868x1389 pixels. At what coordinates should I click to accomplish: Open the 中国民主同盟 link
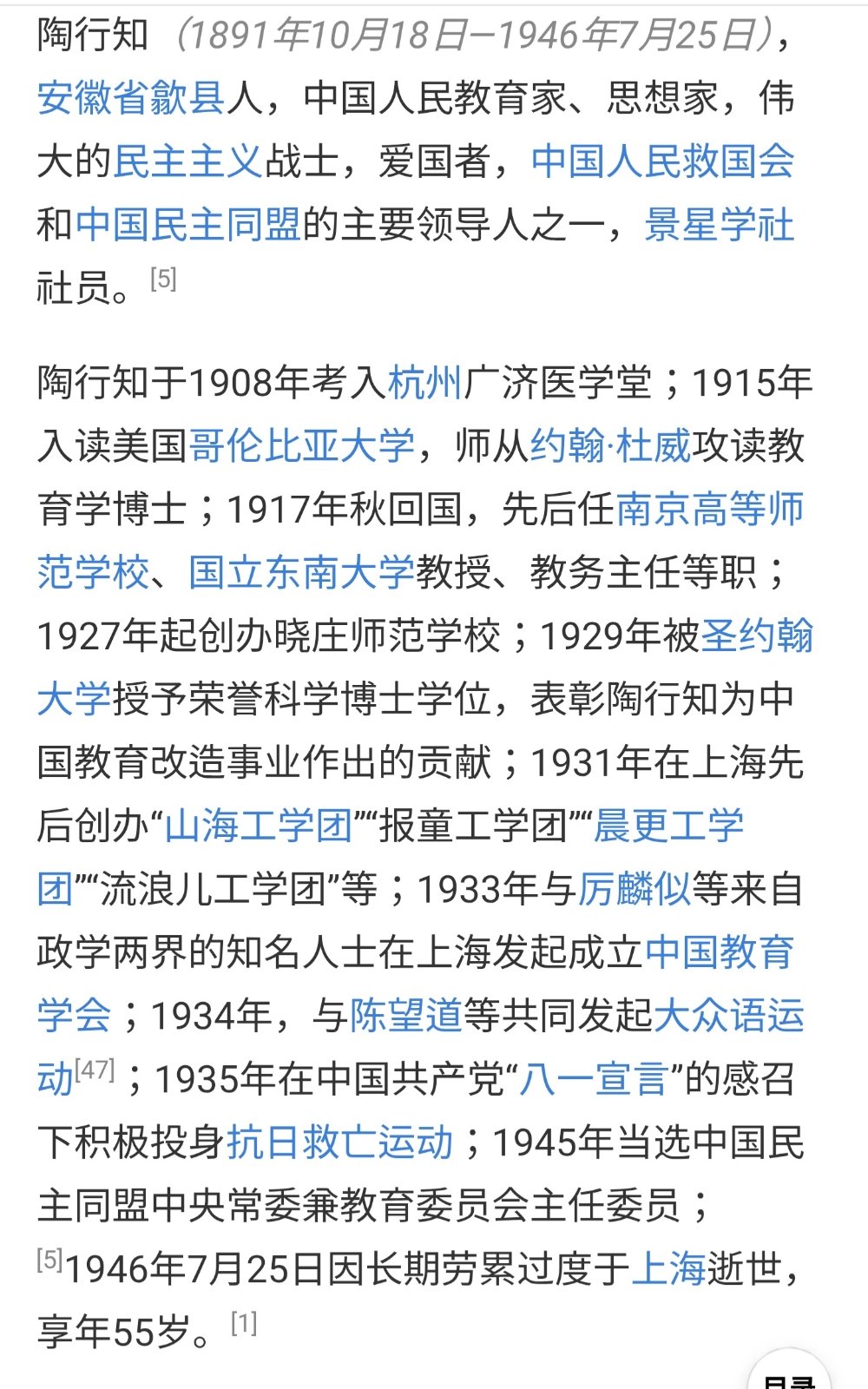pos(188,225)
